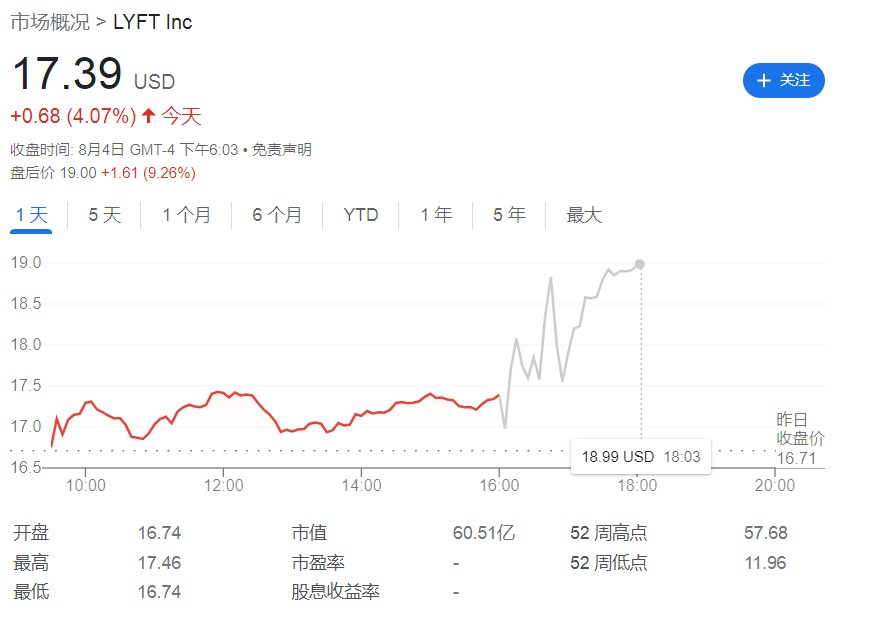The width and height of the screenshot is (871, 620).
Task: Follow LYFT with the 关注 button
Action: coord(783,80)
